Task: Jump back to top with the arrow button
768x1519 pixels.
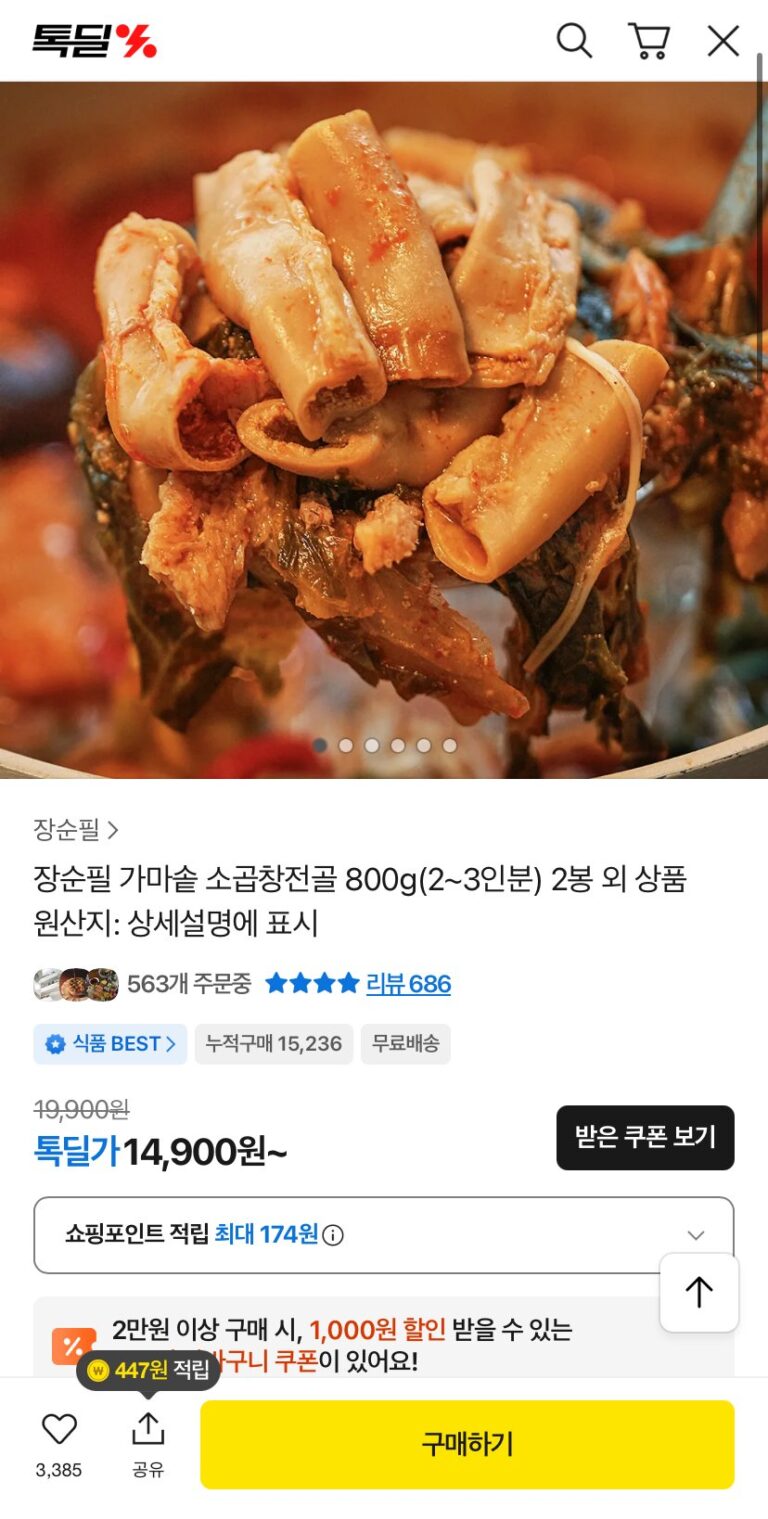Action: click(699, 1292)
